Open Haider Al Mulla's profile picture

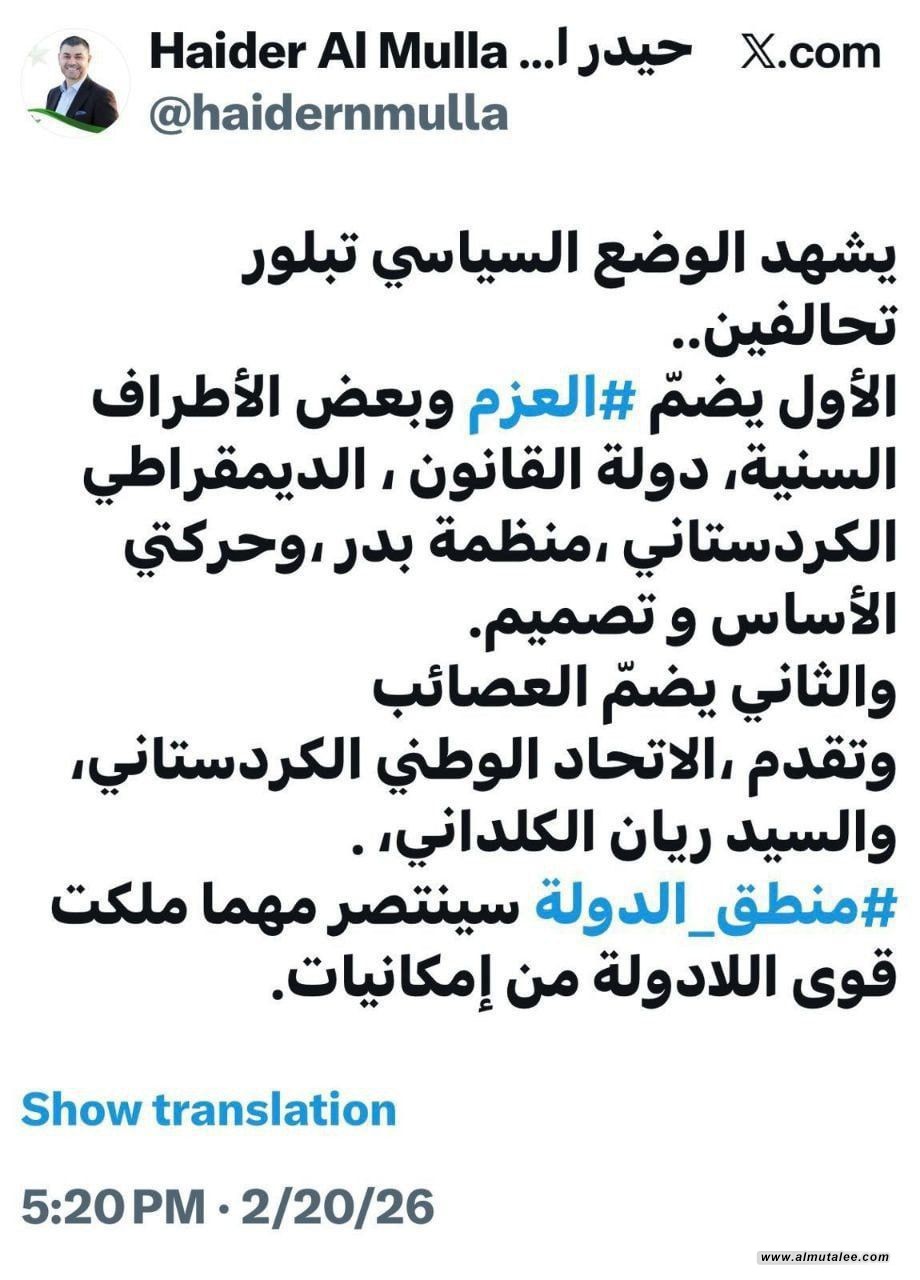pyautogui.click(x=75, y=83)
